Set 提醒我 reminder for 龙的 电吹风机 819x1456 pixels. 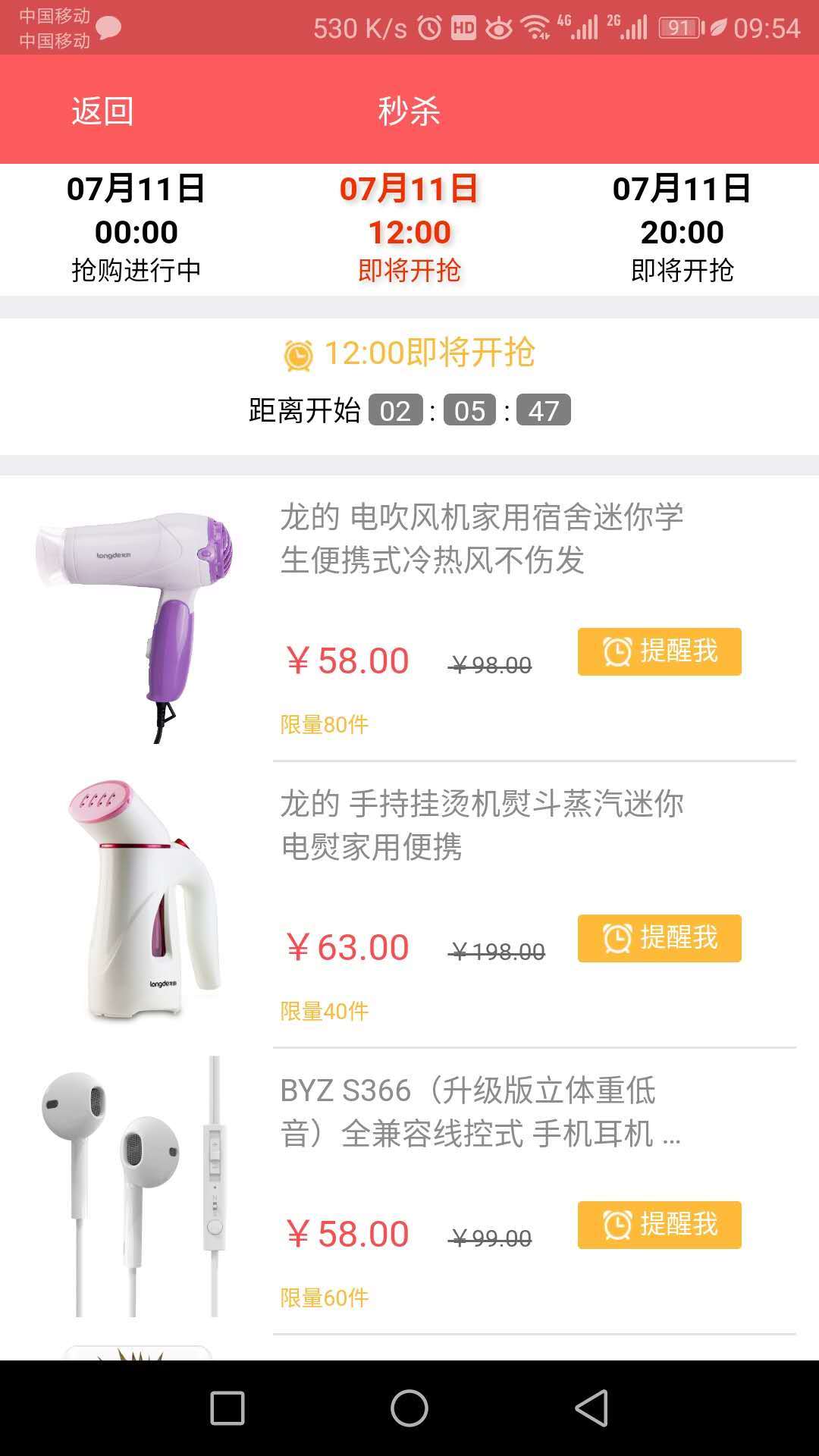659,651
